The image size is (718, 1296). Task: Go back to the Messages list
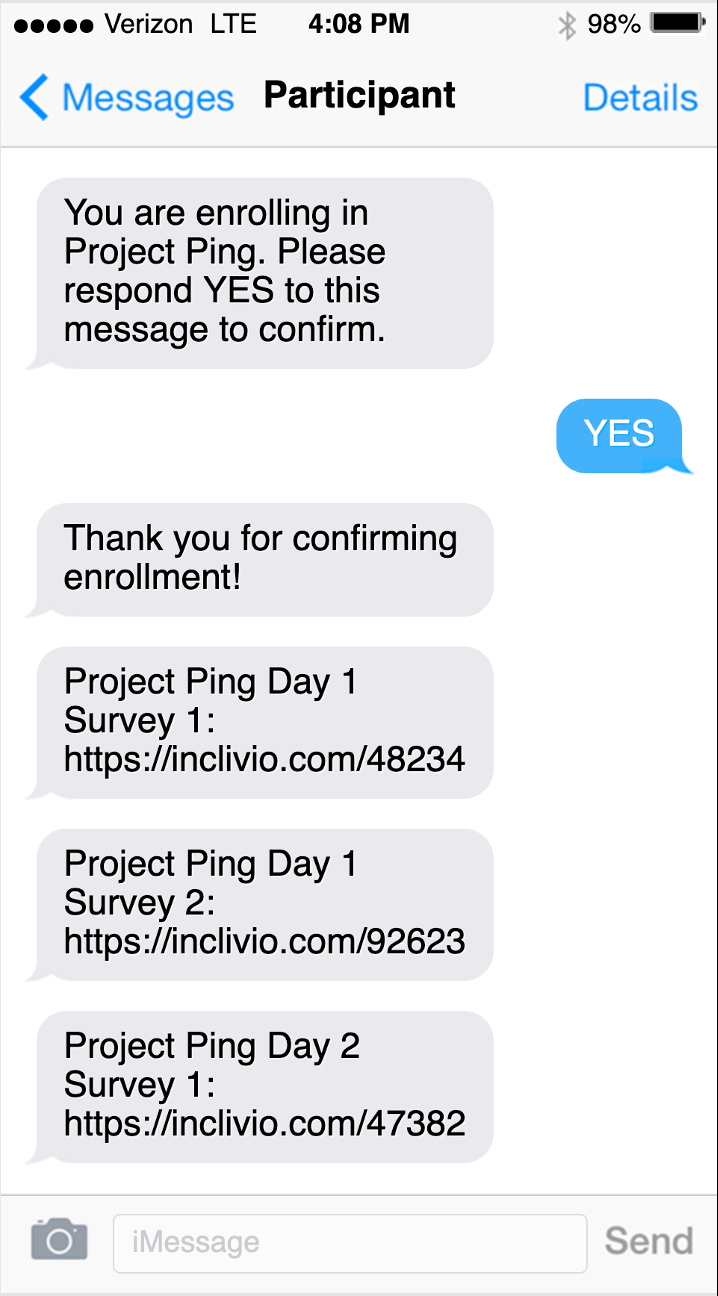pos(125,97)
